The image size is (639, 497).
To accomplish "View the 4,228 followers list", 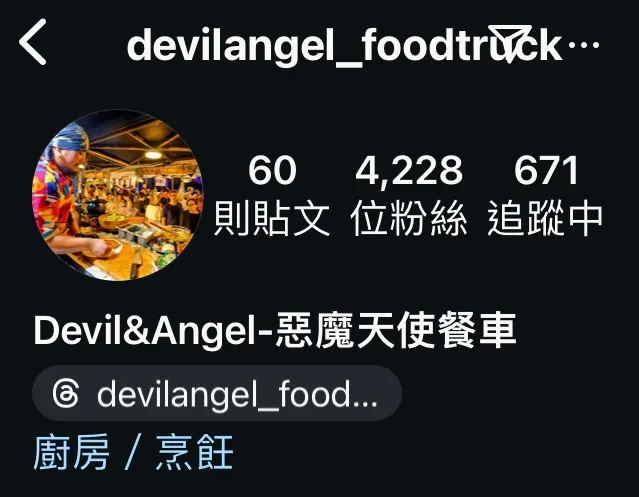I will coord(409,195).
